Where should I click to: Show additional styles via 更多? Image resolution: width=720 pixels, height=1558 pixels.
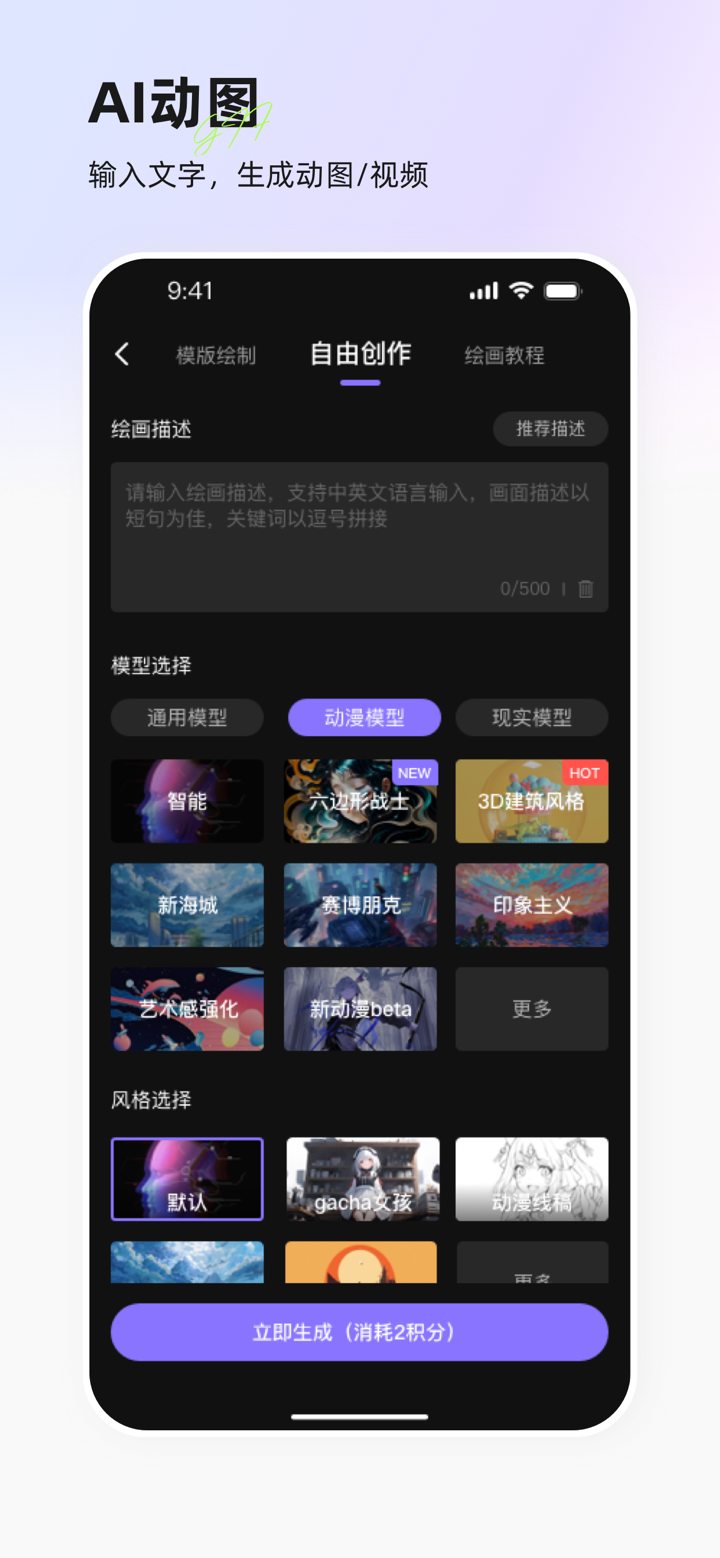531,1262
